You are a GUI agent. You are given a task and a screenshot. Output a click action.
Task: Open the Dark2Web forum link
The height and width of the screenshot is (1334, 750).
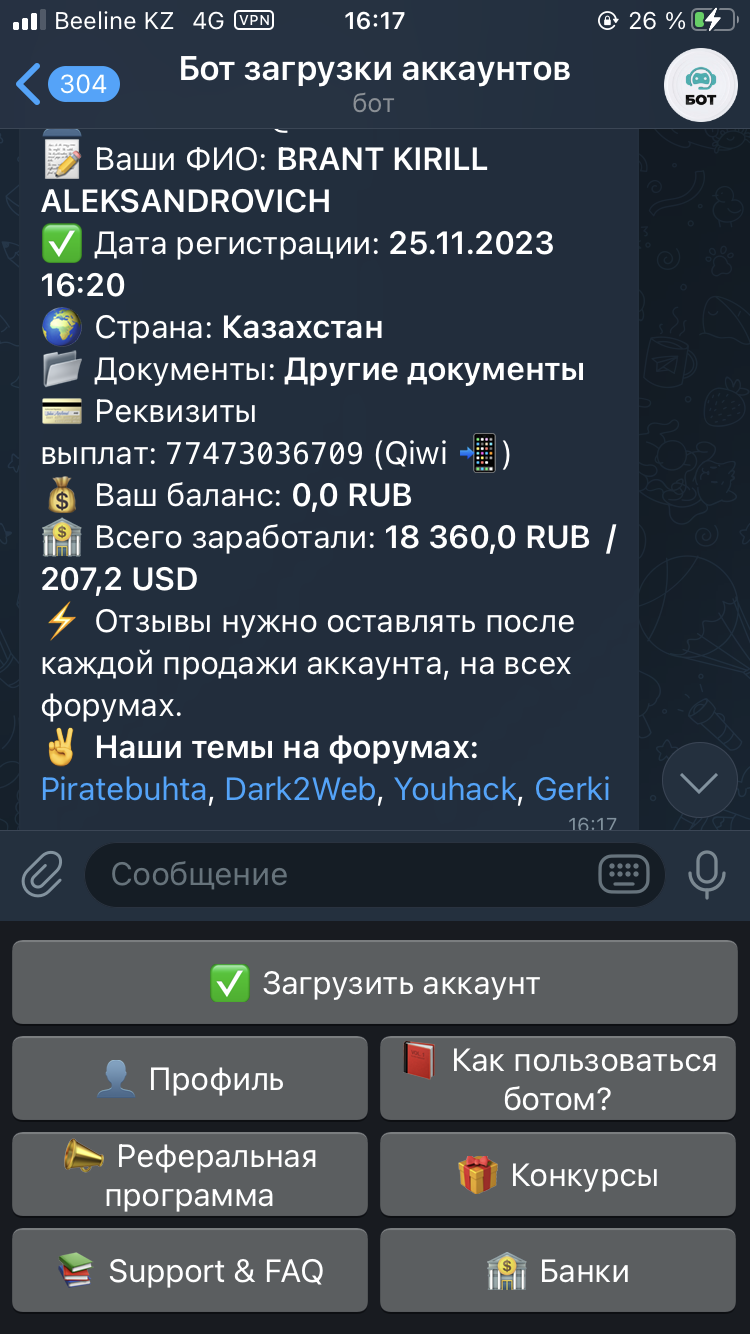300,789
